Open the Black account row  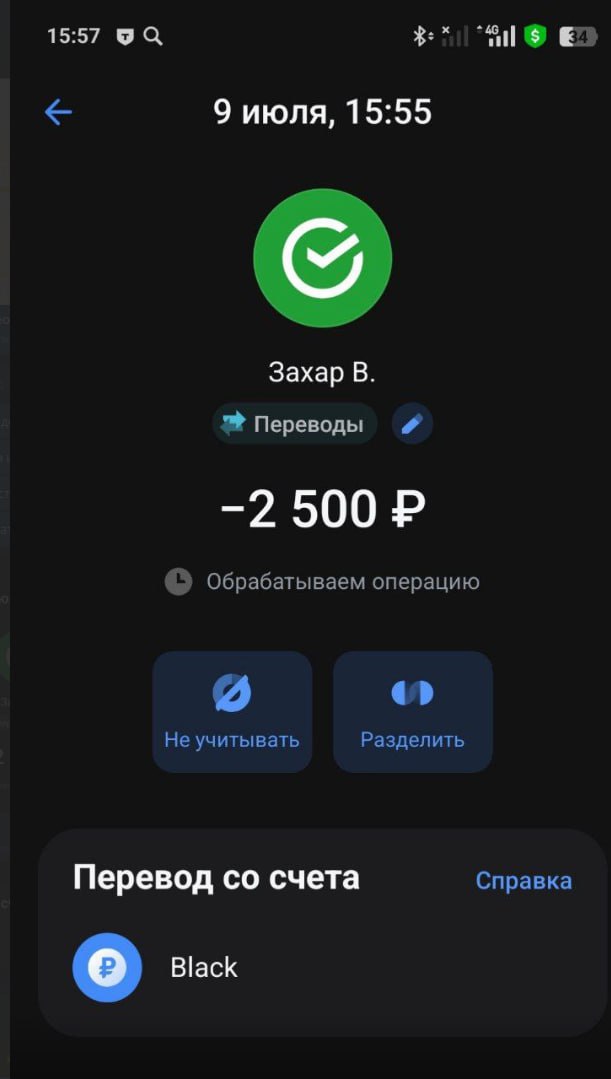[322, 968]
